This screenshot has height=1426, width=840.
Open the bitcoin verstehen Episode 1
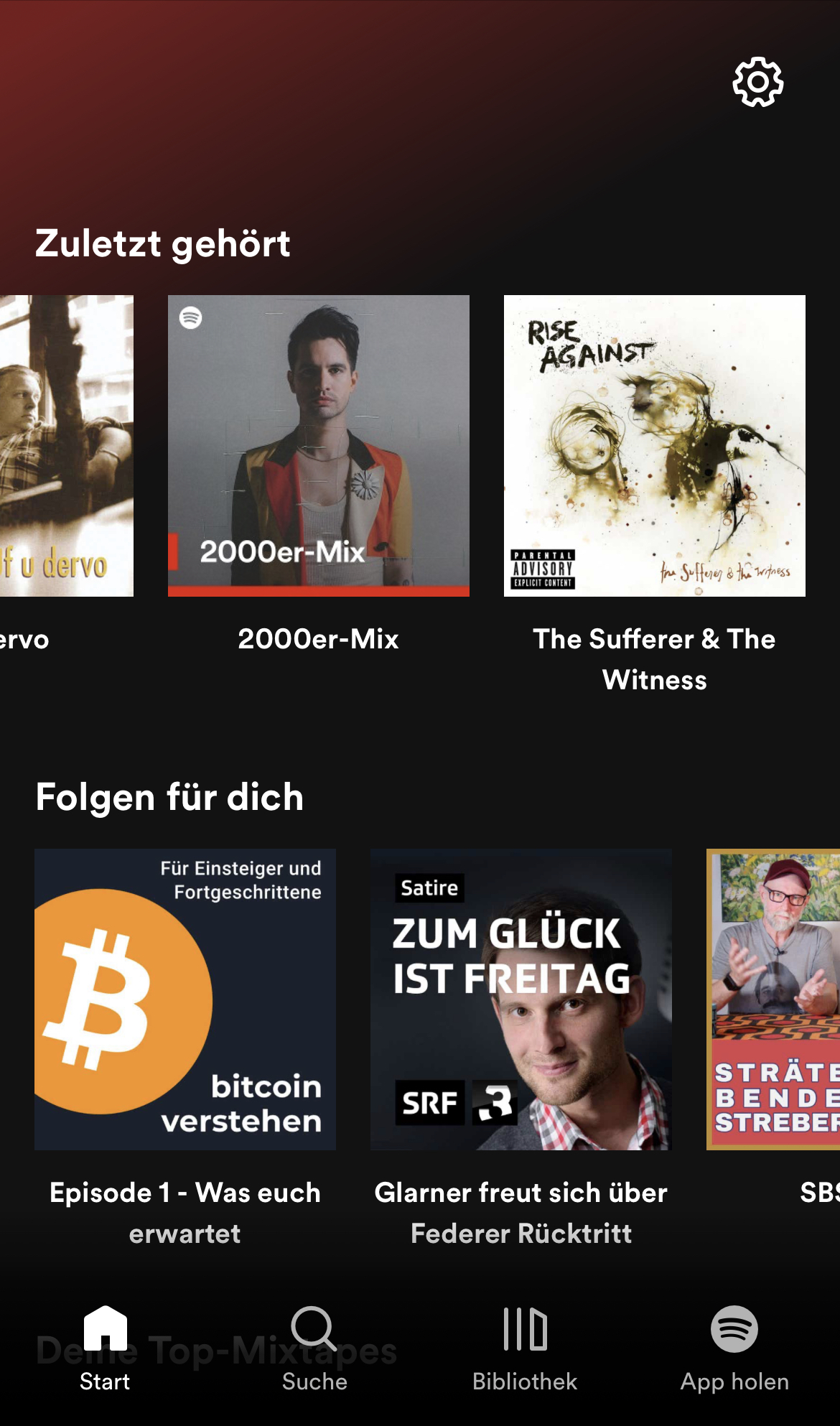tap(185, 999)
